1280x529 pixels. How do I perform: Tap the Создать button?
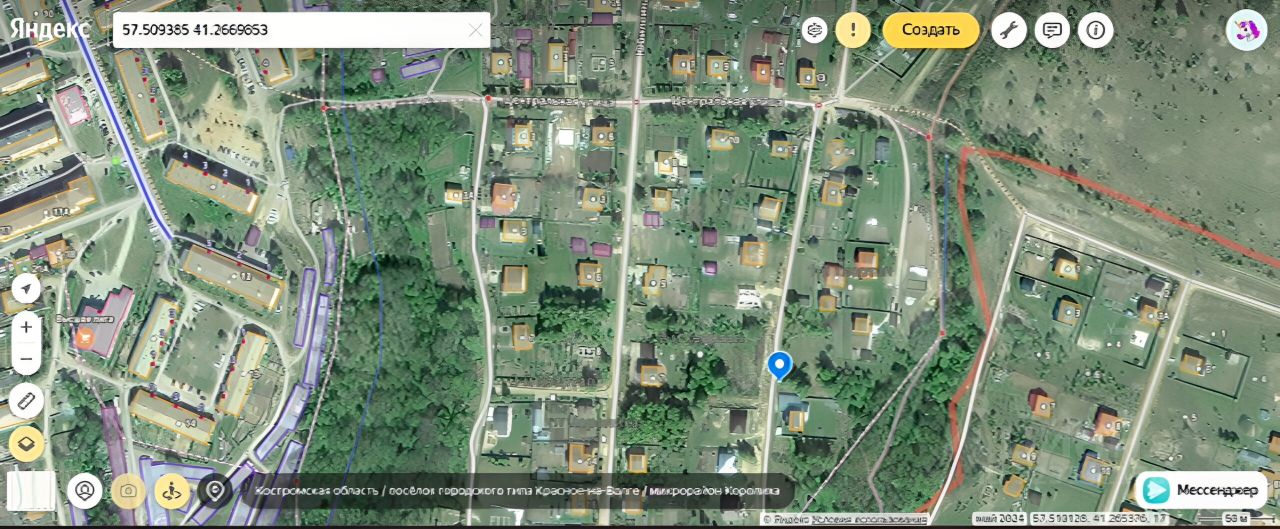coord(930,30)
